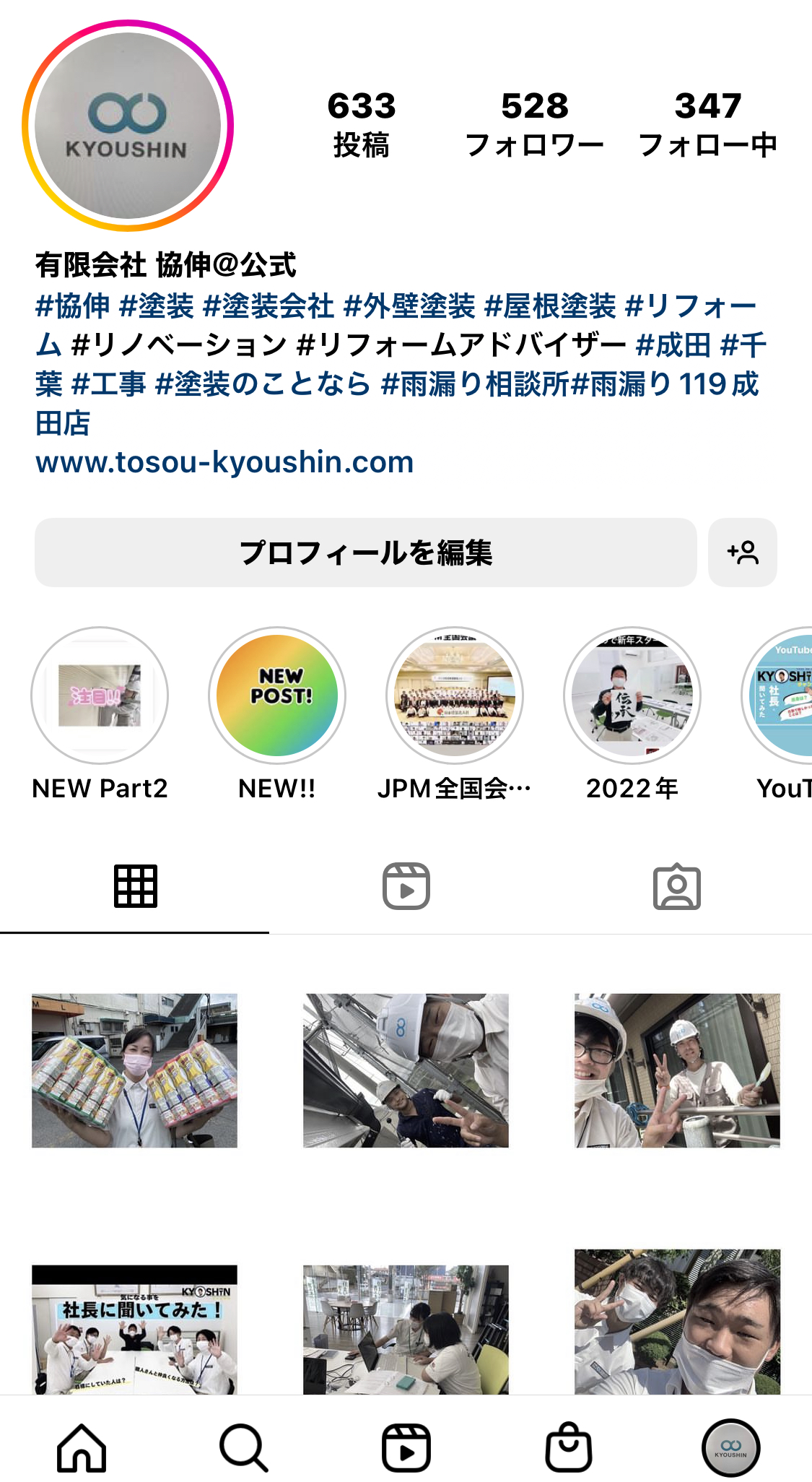Viewport: 812px width, 1482px height.
Task: View the 347 フォロー中 list
Action: [x=707, y=124]
